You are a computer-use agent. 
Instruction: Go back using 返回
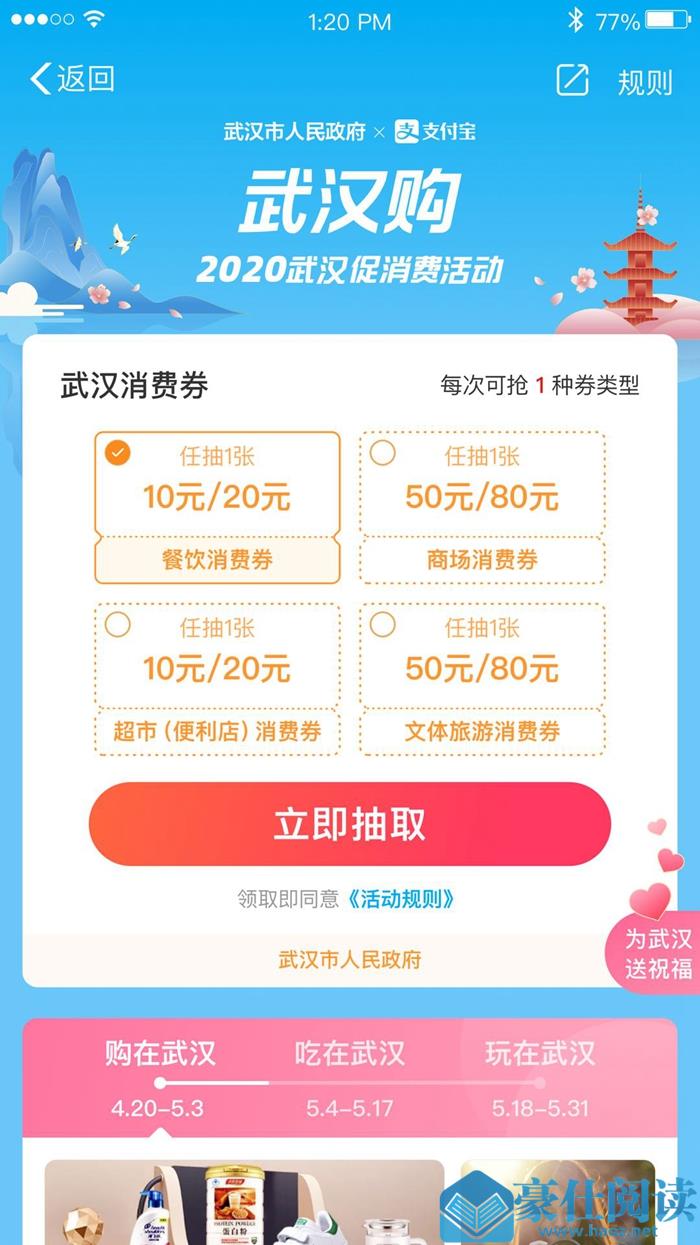72,79
